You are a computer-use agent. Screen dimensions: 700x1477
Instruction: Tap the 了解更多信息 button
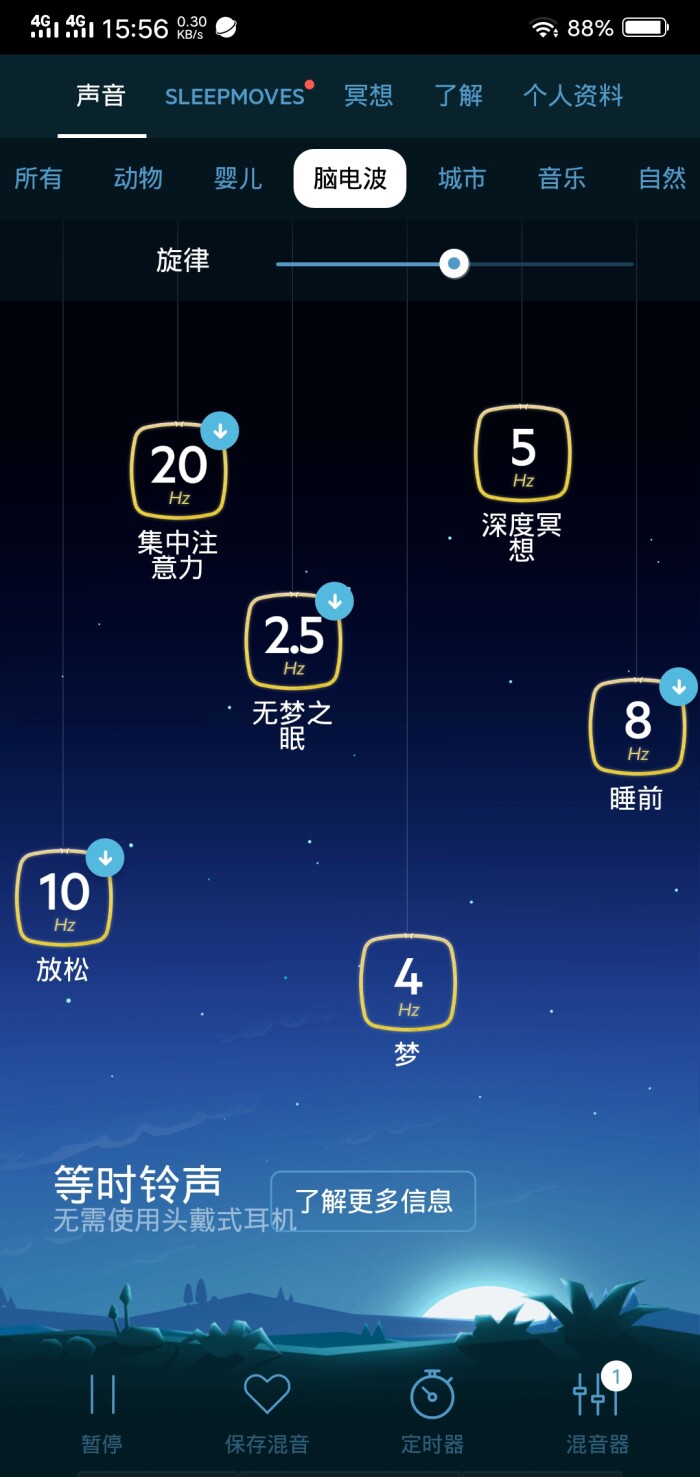(x=373, y=1201)
